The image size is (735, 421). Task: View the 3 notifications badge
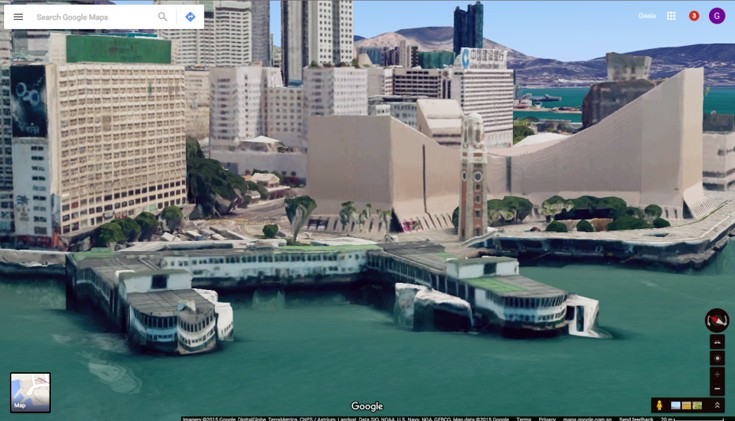coord(694,16)
